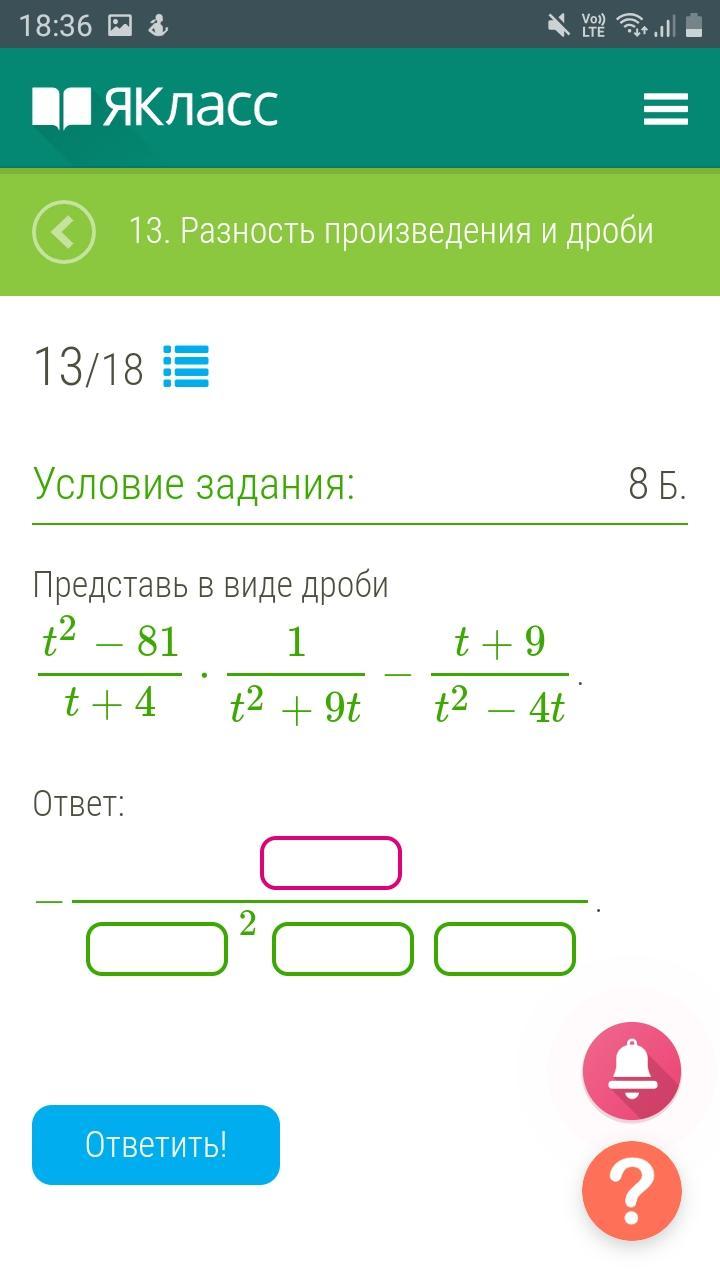Go back using the circled arrow
Viewport: 720px width, 1280px height.
tap(64, 232)
